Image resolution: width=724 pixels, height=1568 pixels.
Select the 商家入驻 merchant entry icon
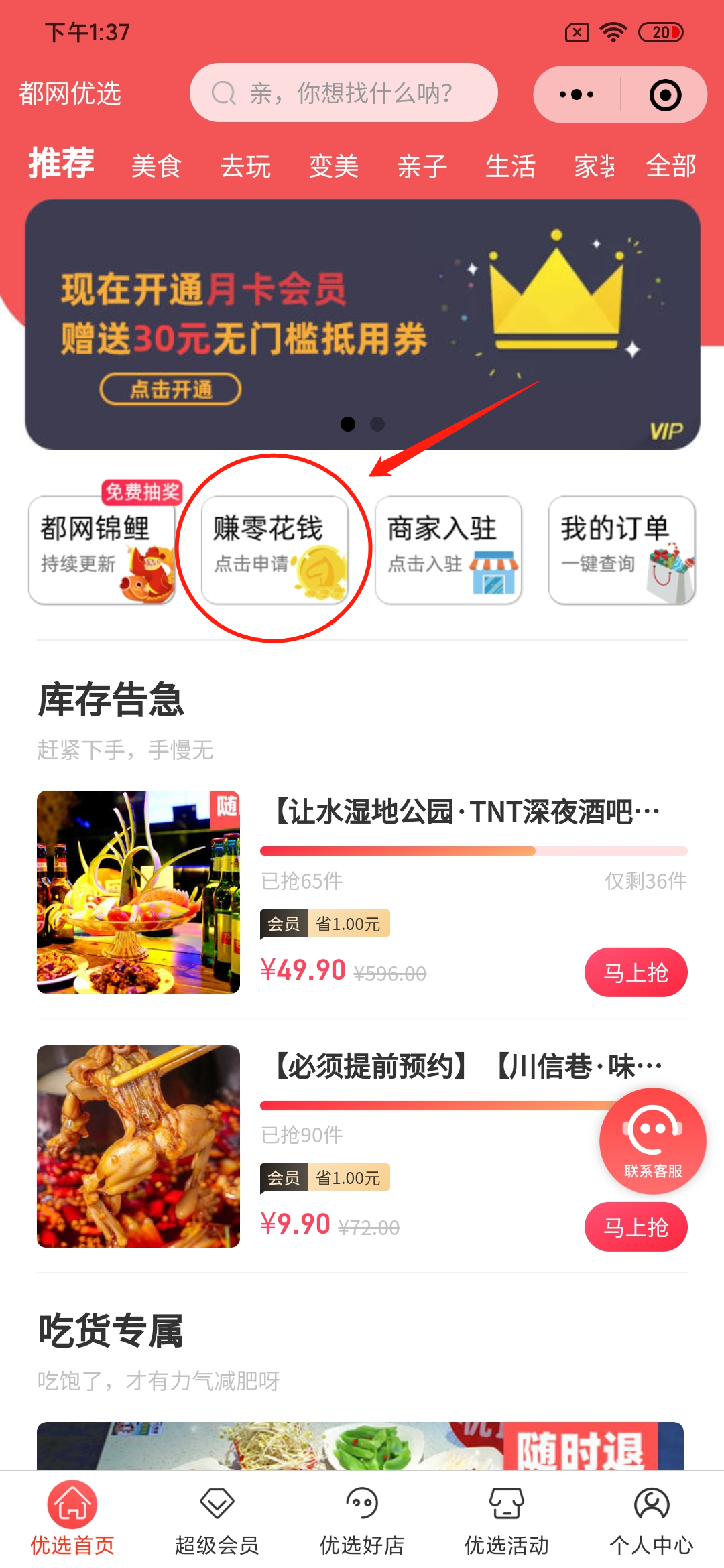(448, 549)
